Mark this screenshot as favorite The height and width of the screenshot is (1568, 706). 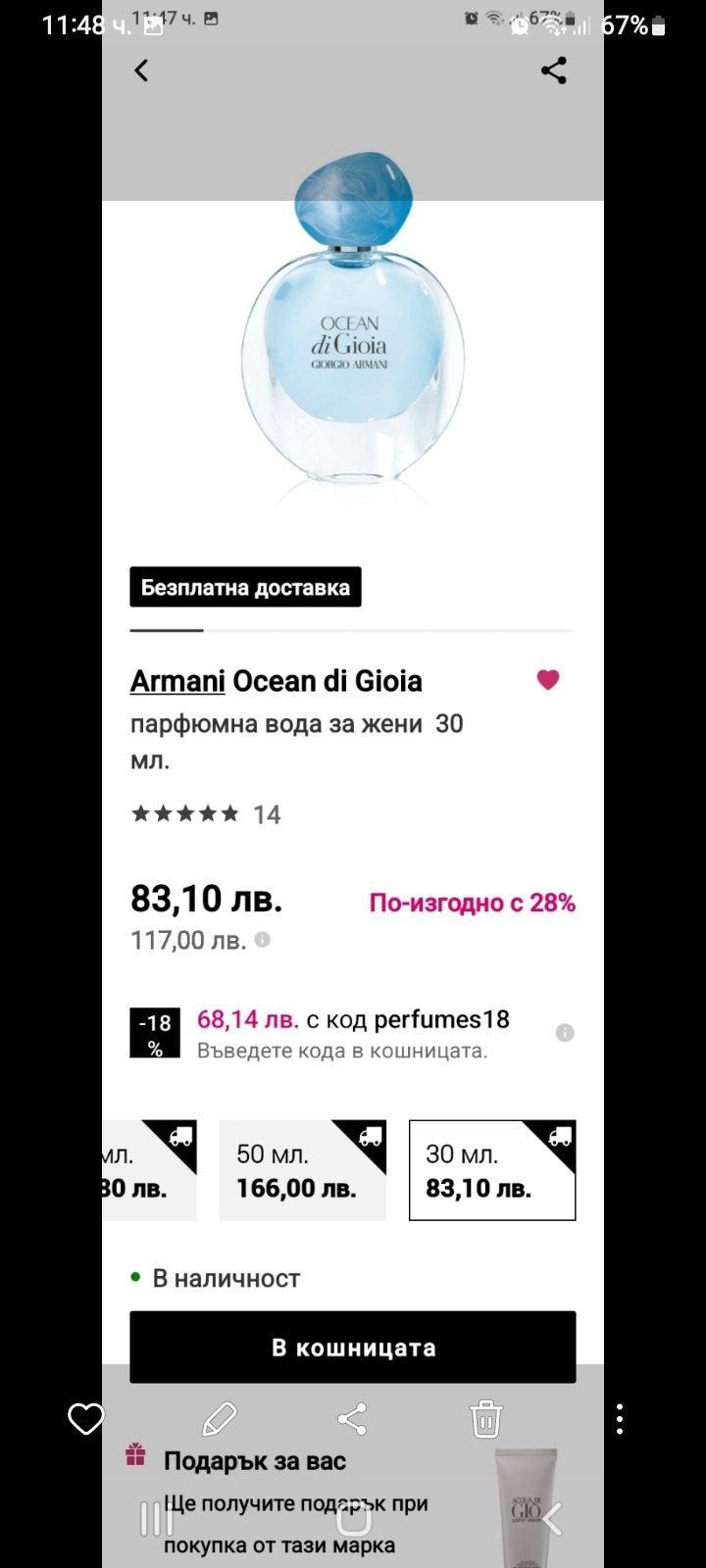click(85, 1418)
